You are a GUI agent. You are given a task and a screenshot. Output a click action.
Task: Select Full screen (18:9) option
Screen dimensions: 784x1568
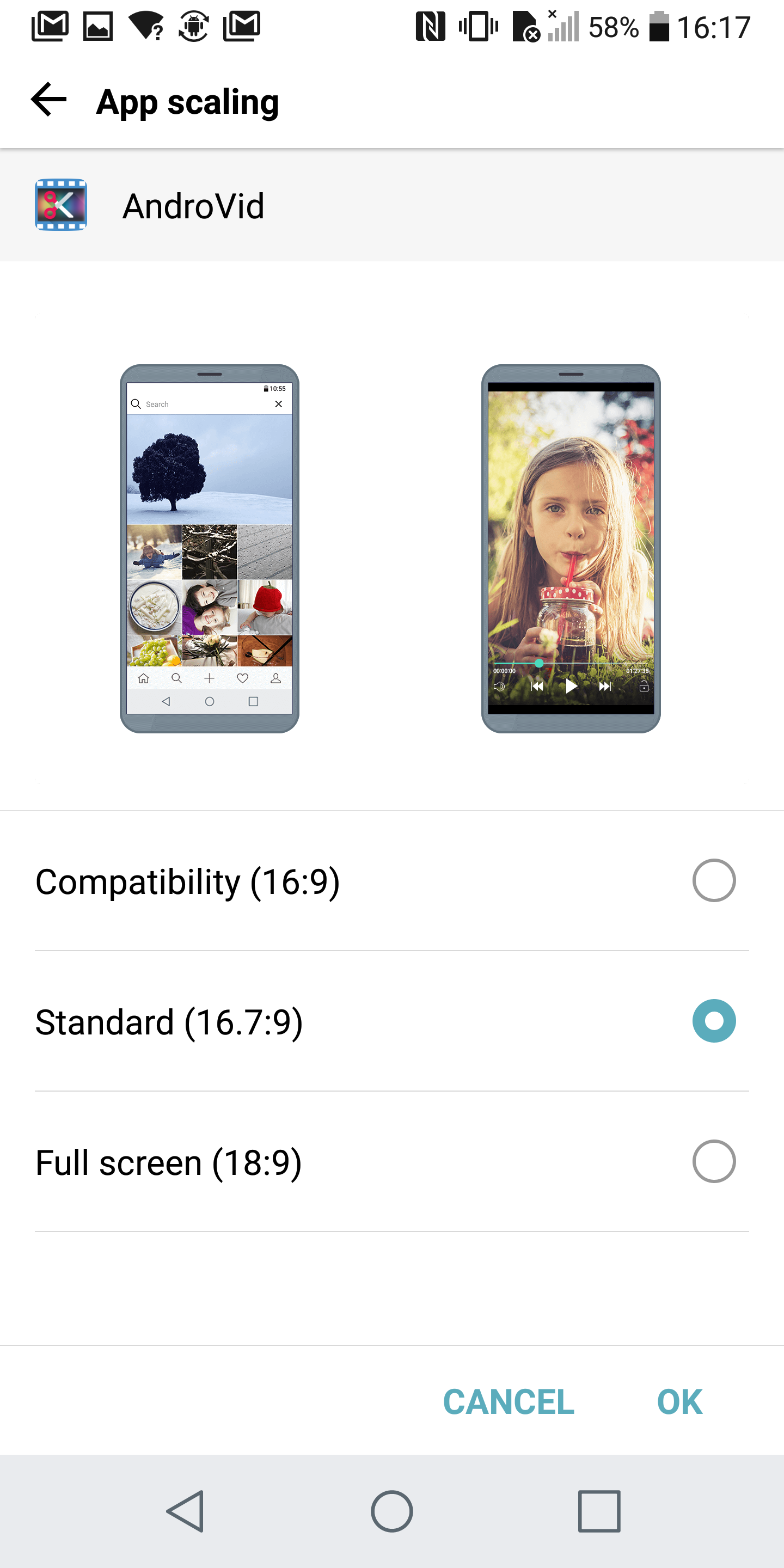click(x=392, y=1161)
